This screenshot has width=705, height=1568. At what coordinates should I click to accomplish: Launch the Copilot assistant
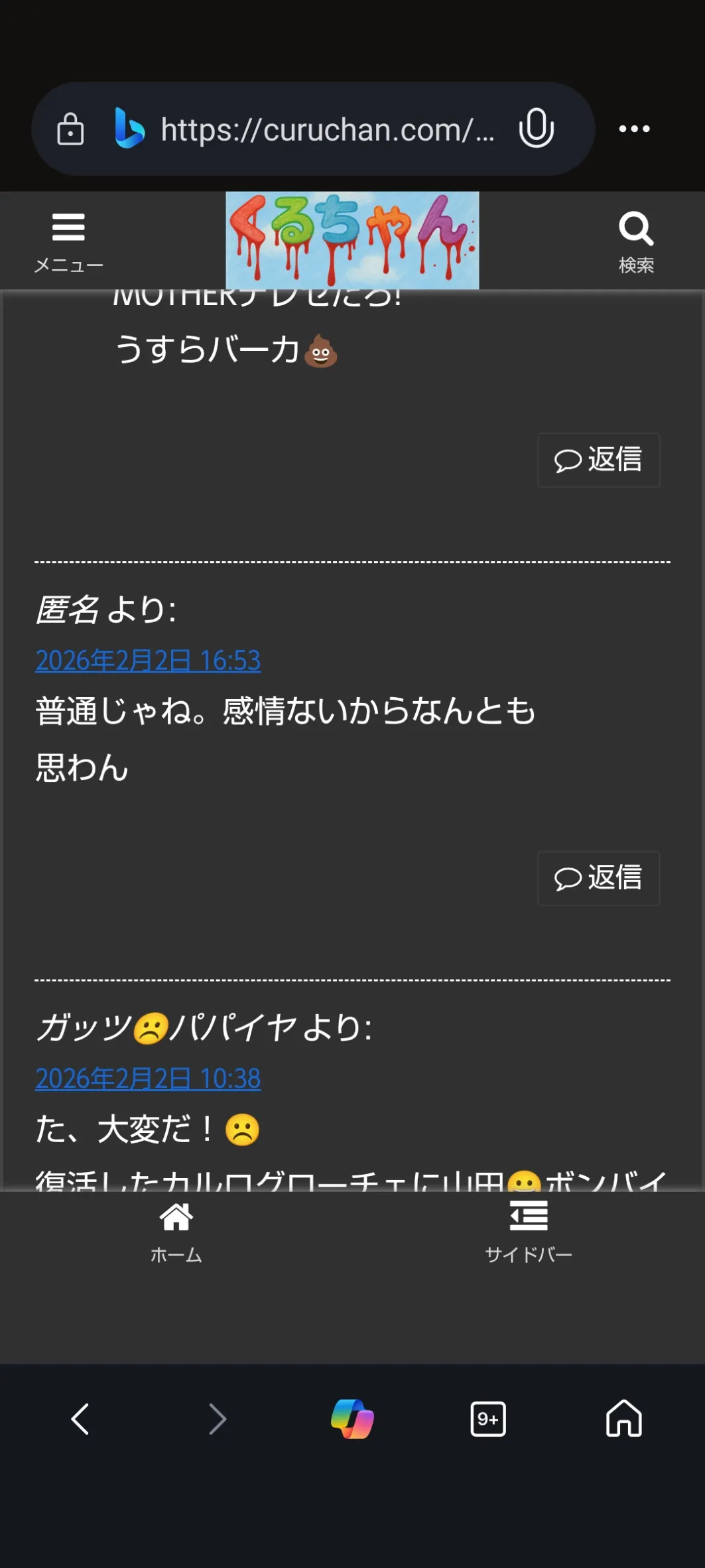[x=352, y=1419]
